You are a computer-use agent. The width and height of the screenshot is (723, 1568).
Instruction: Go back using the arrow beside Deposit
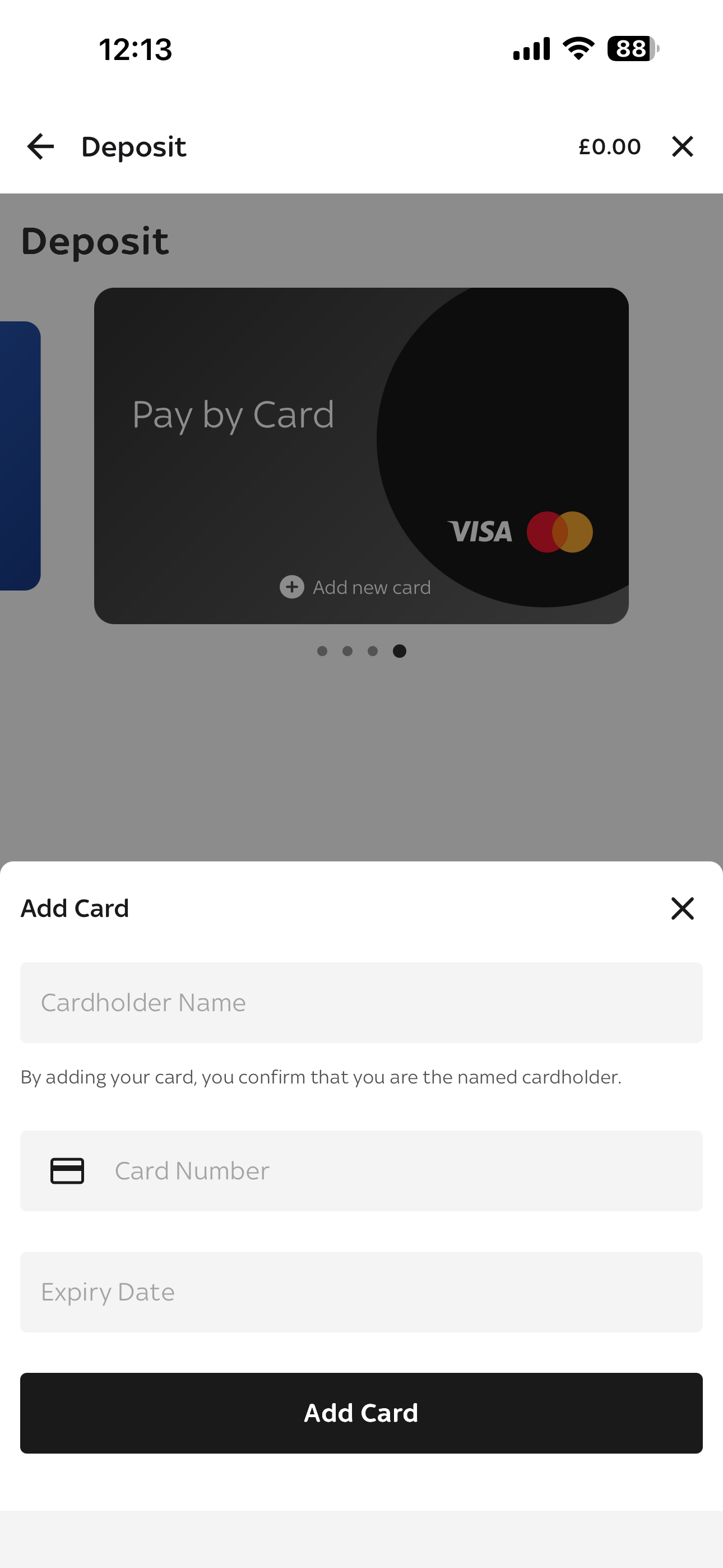[41, 147]
